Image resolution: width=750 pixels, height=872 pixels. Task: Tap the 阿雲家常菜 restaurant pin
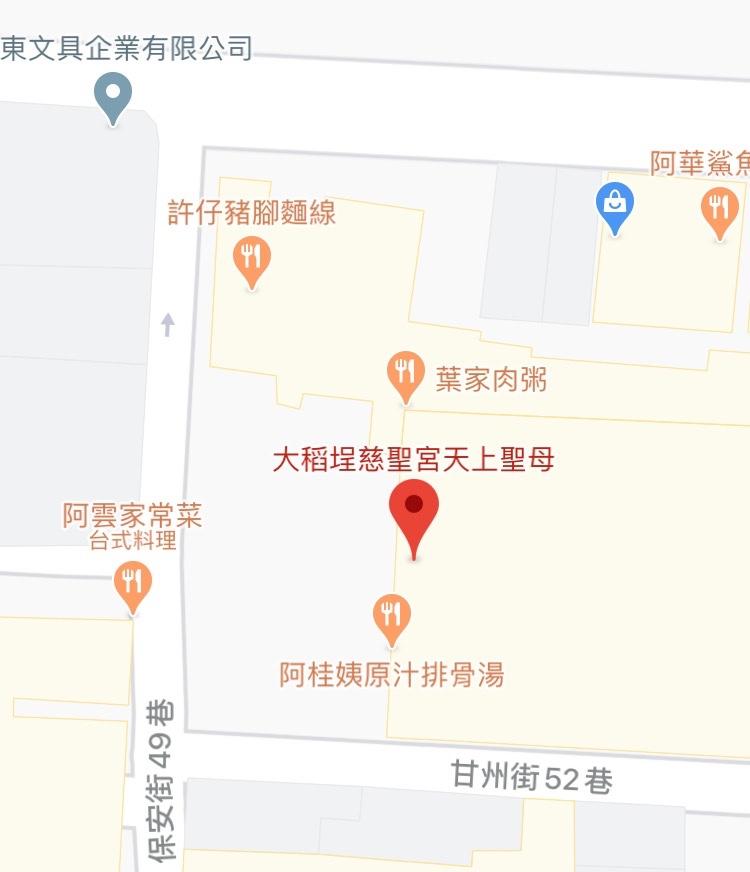[132, 583]
